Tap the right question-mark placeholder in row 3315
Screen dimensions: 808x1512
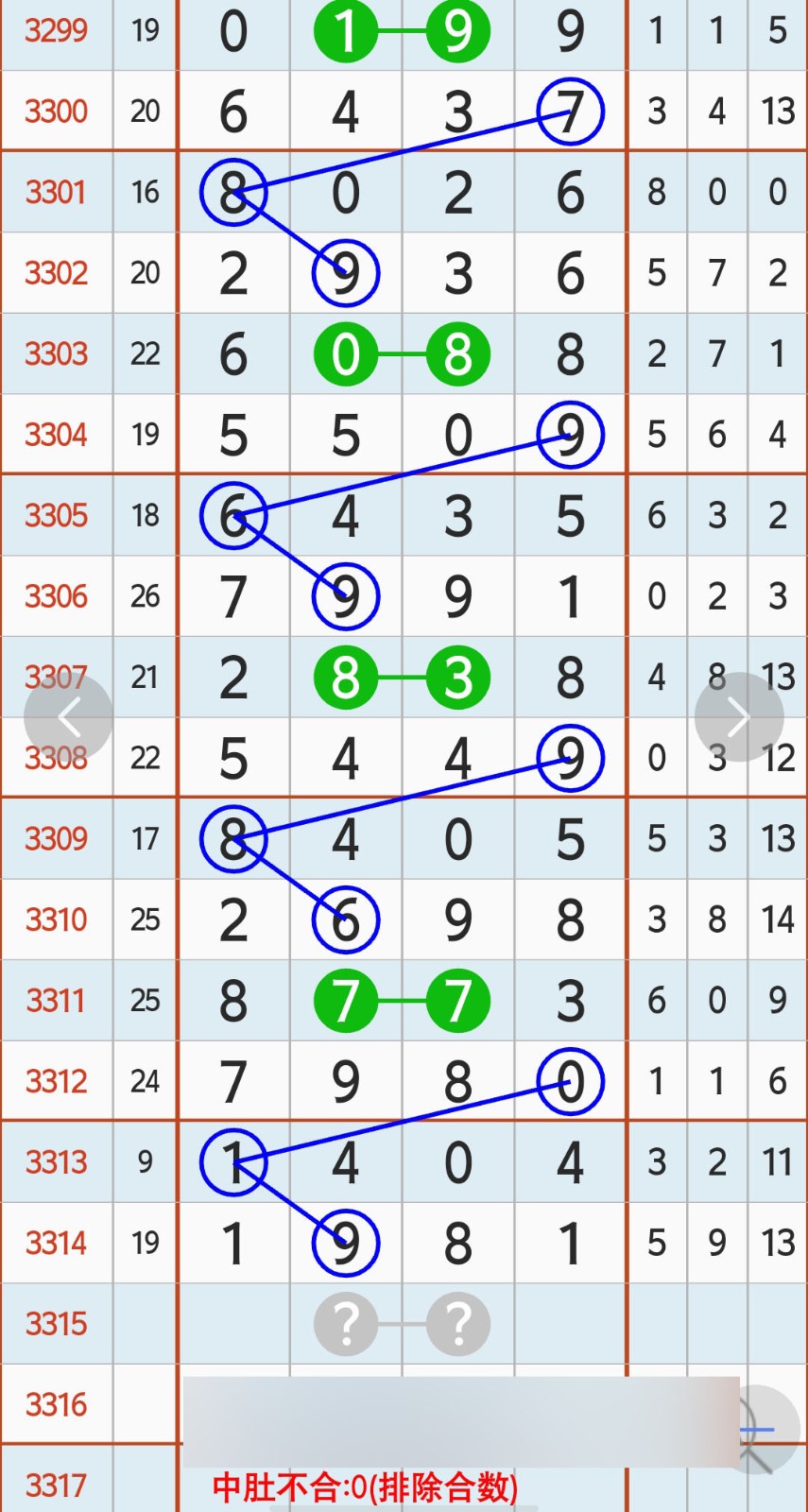point(456,1325)
